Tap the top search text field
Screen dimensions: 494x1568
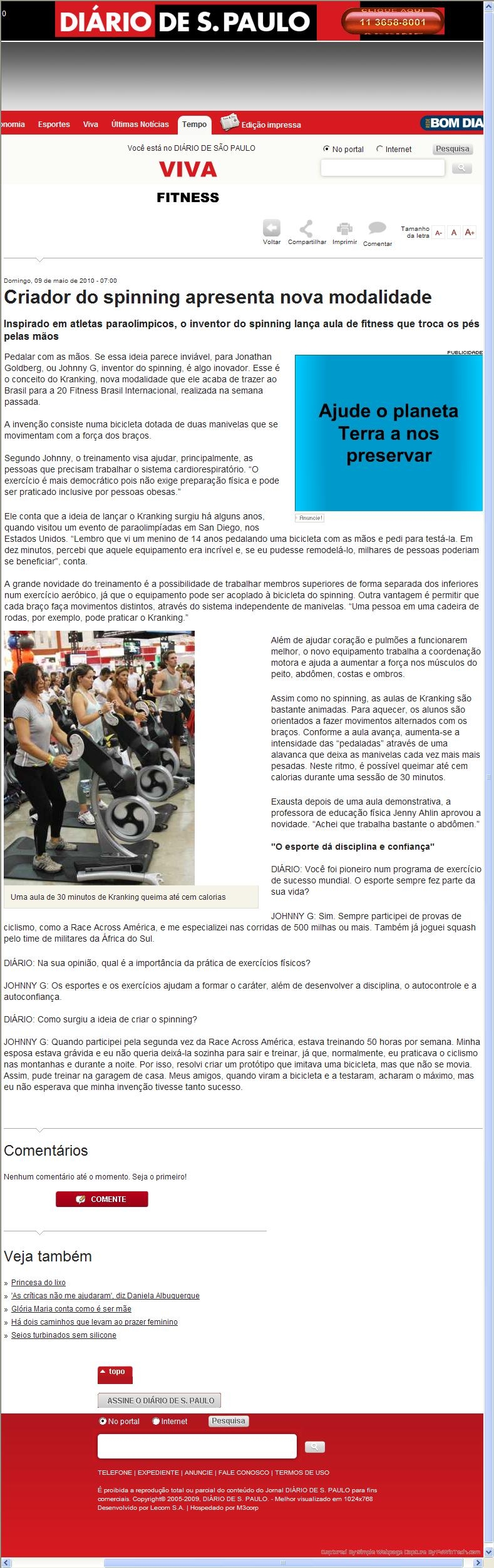coord(383,168)
